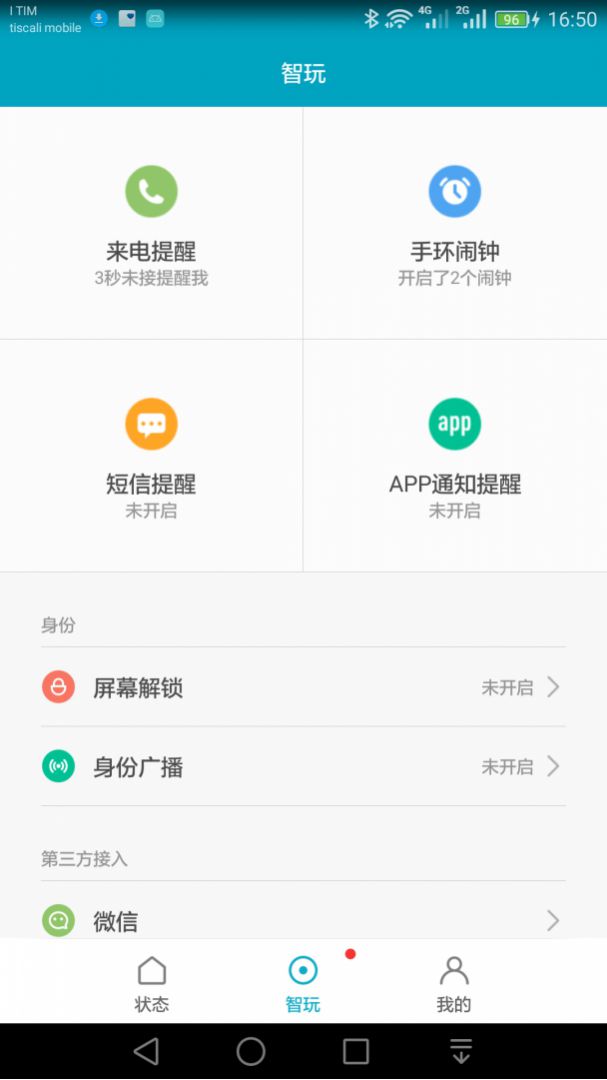607x1080 pixels.
Task: Open the 身份广播 identity broadcast setting
Action: [303, 767]
